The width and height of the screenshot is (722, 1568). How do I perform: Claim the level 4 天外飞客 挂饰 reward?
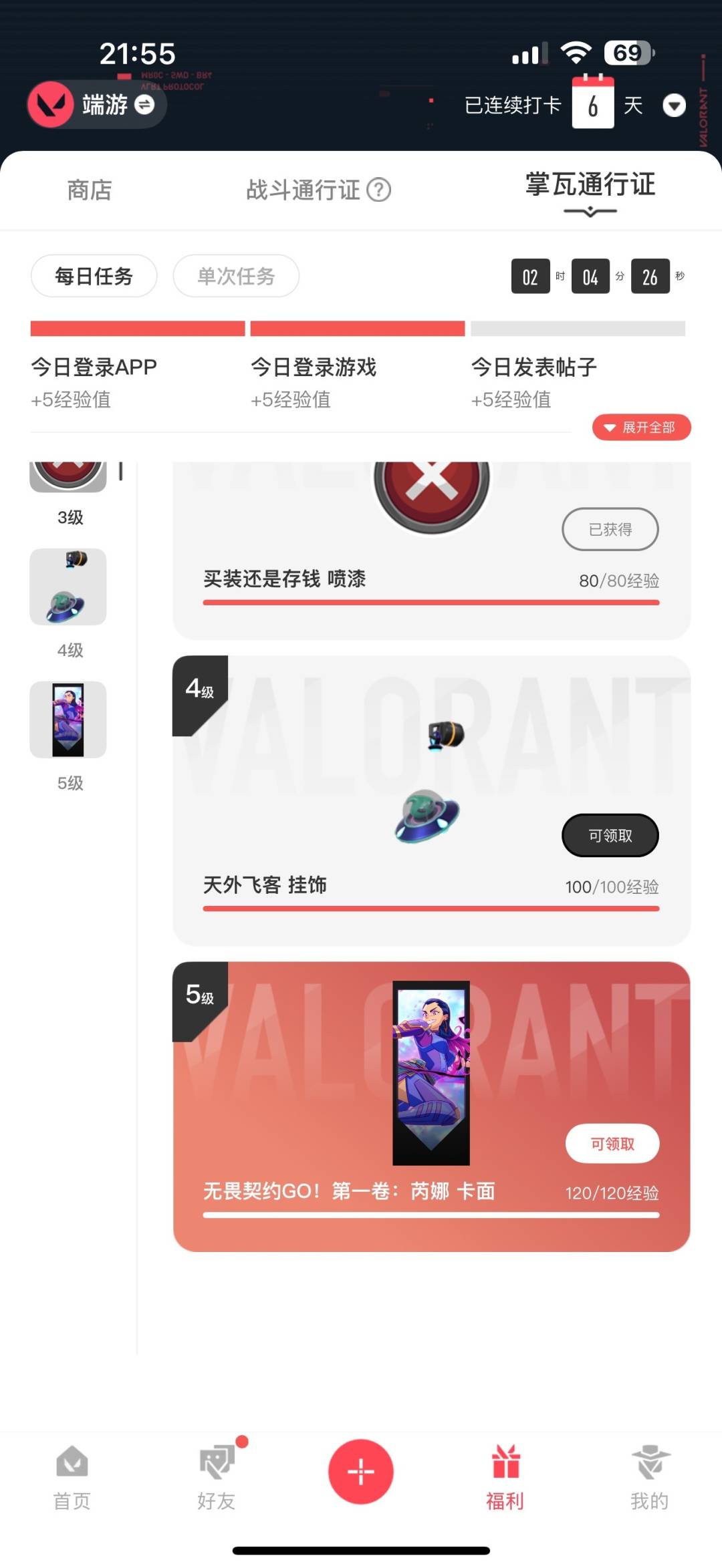click(x=610, y=835)
